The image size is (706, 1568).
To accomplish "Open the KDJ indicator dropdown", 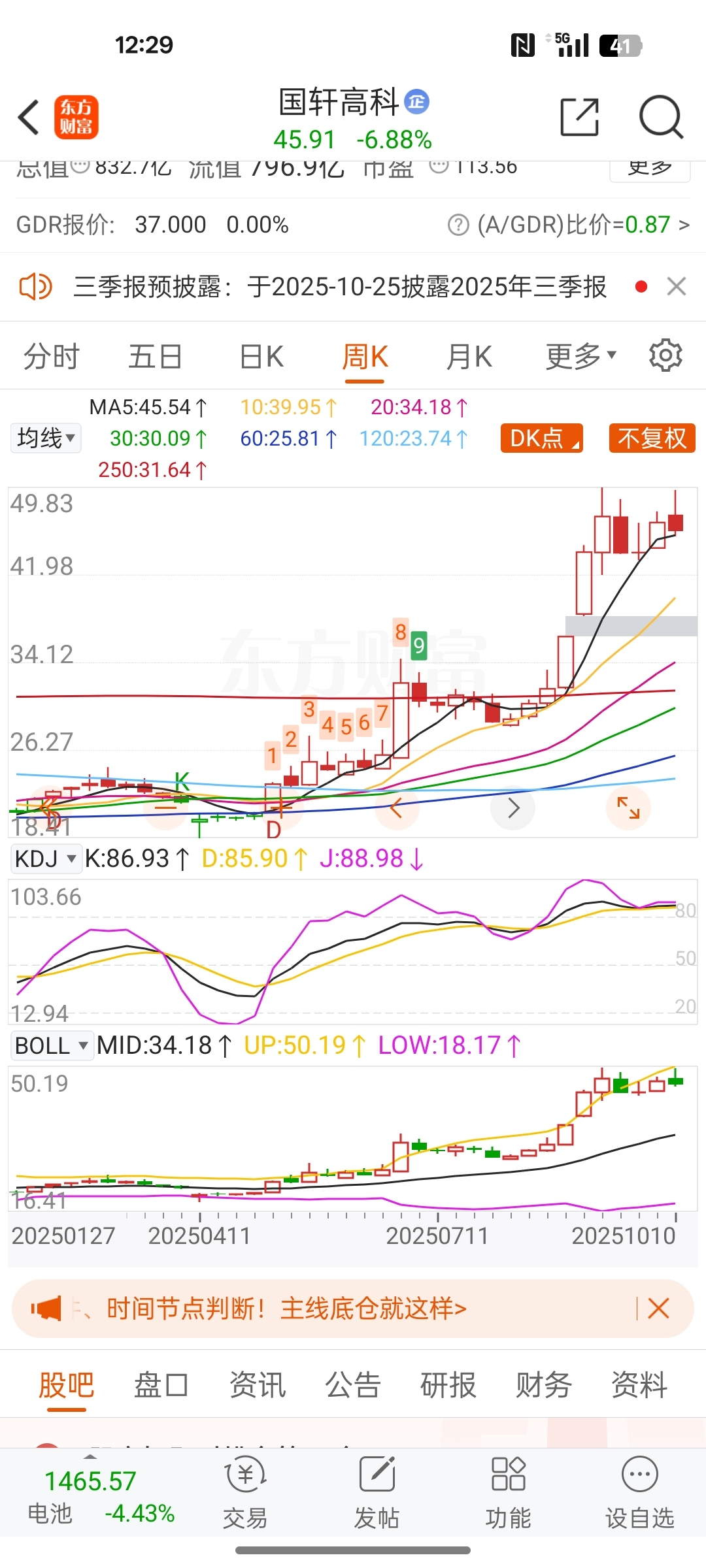I will click(x=45, y=858).
